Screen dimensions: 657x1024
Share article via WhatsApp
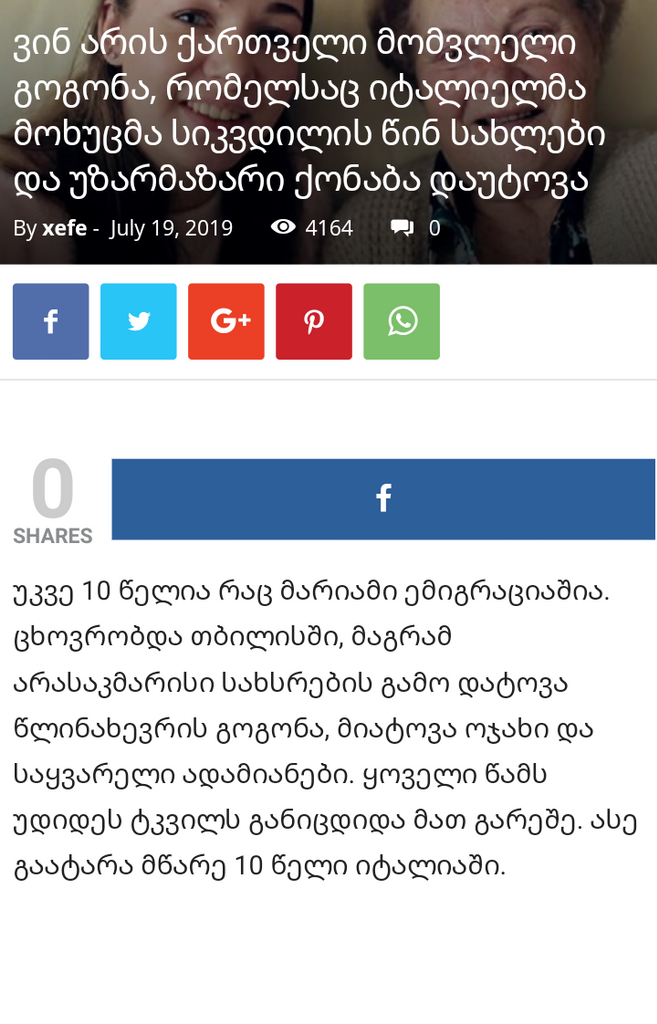[x=401, y=321]
